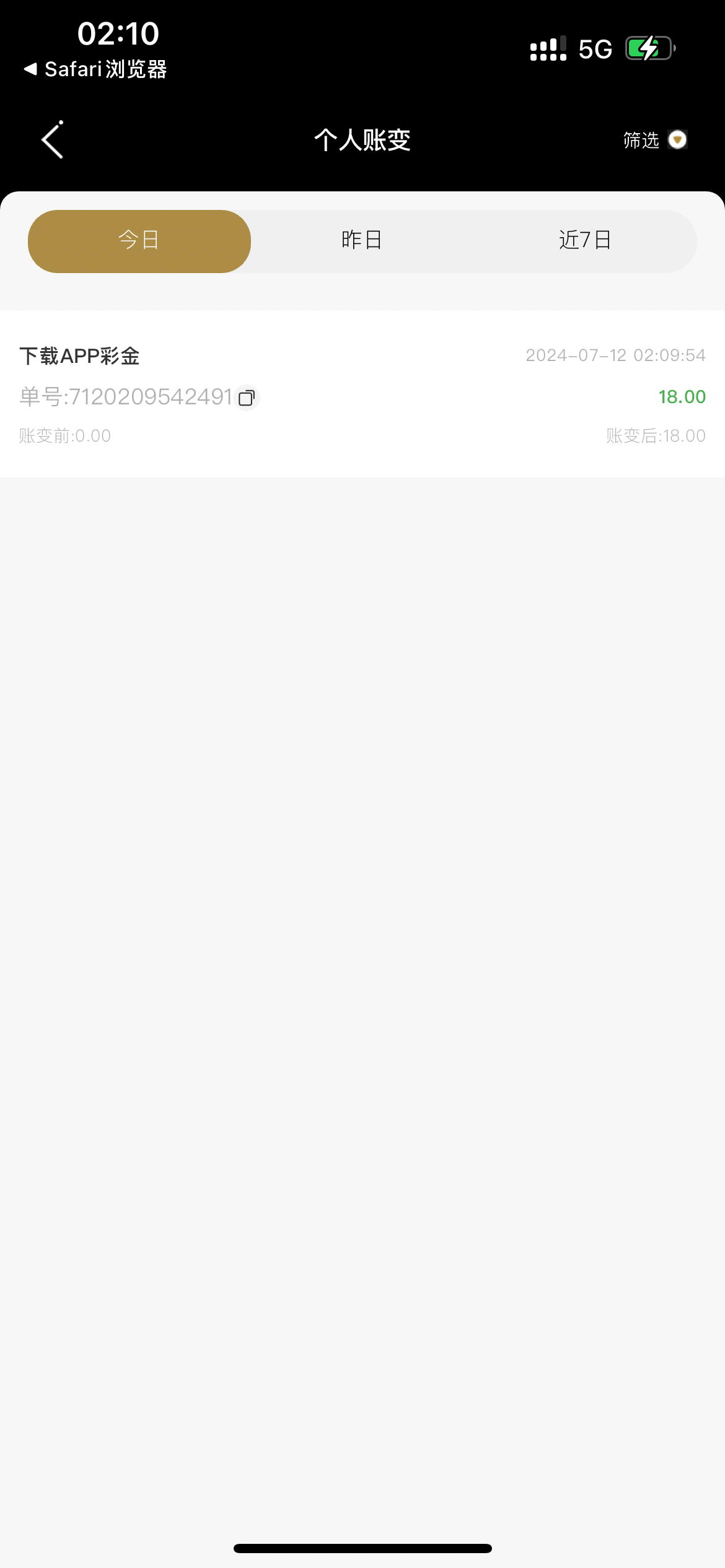Copy order number 7120209542491
The height and width of the screenshot is (1568, 725).
tap(247, 398)
